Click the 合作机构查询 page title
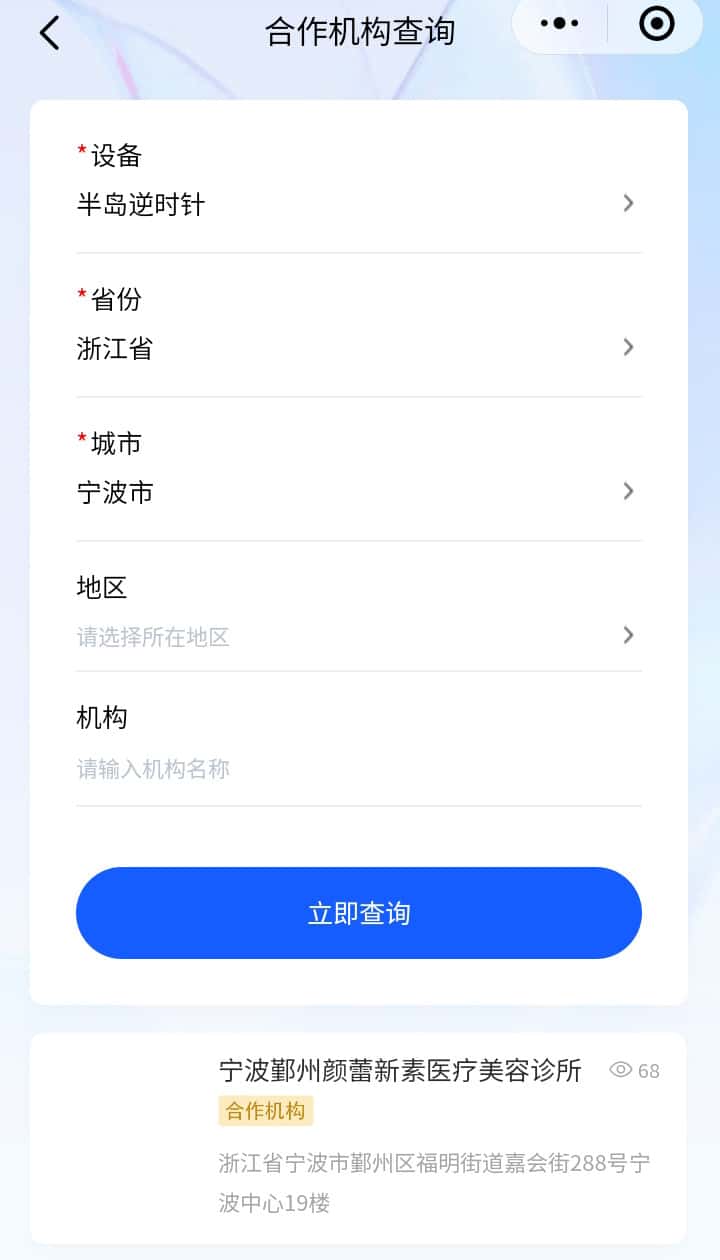This screenshot has width=720, height=1260. coord(360,31)
